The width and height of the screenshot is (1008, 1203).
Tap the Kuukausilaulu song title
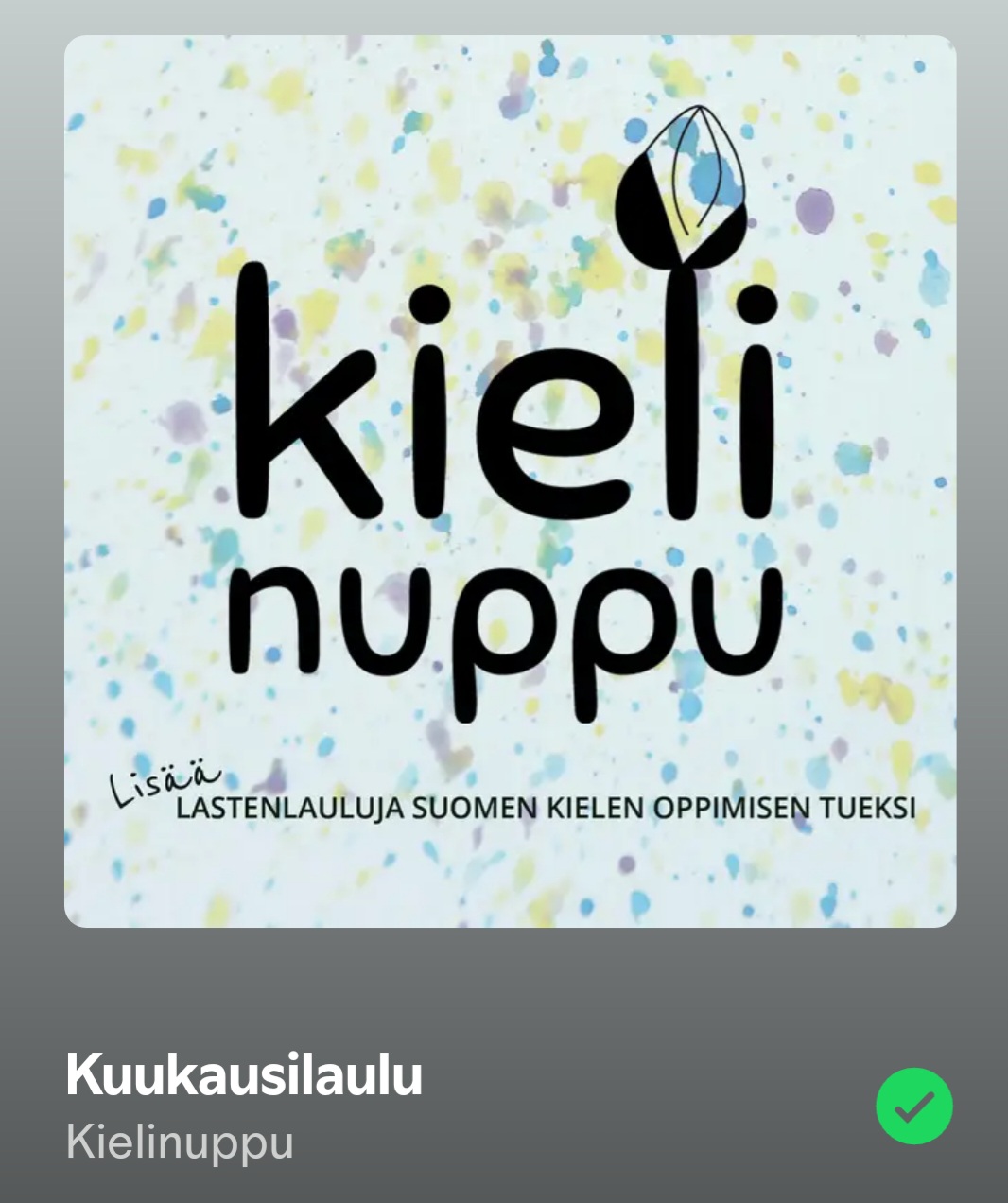pos(244,1075)
